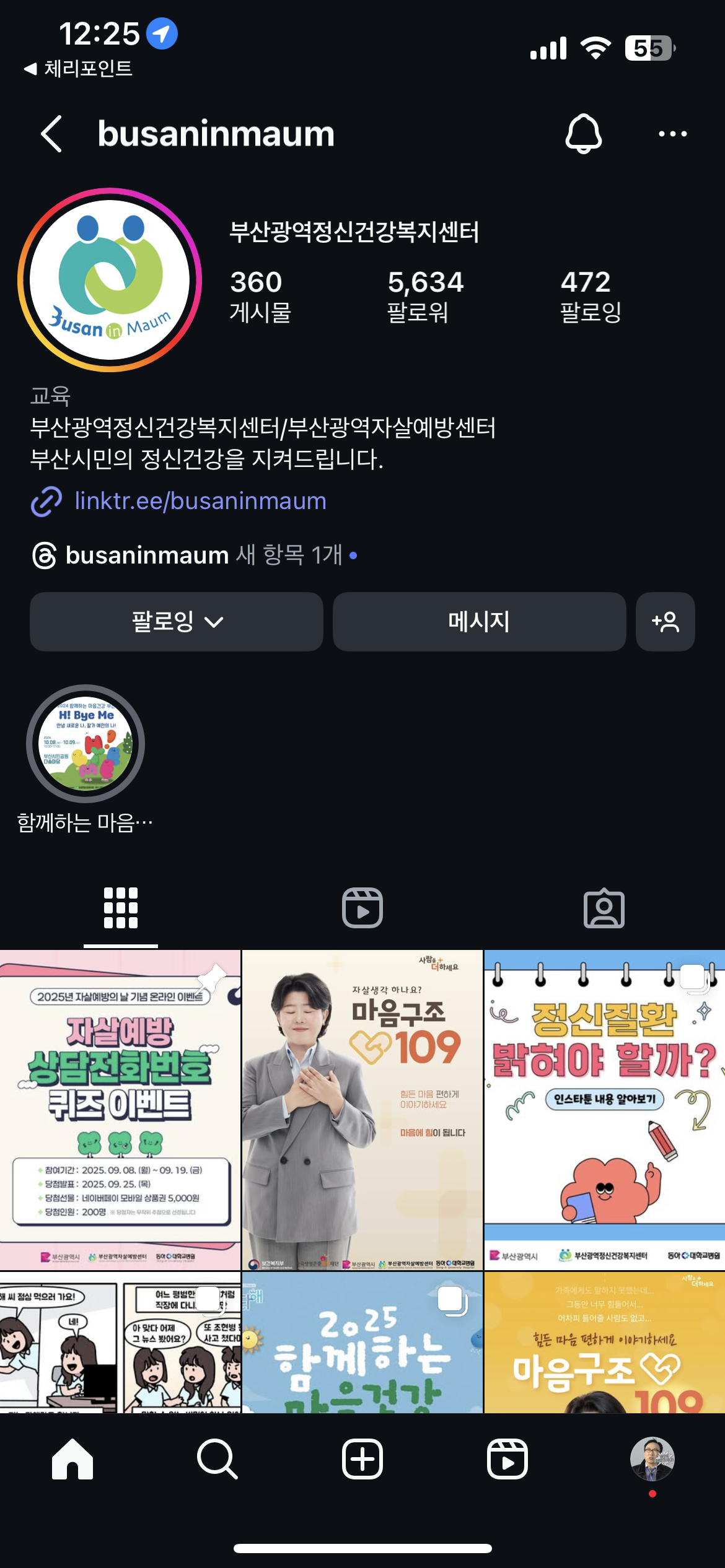Open the three-dot overflow menu
Viewport: 725px width, 1568px height.
click(x=672, y=134)
